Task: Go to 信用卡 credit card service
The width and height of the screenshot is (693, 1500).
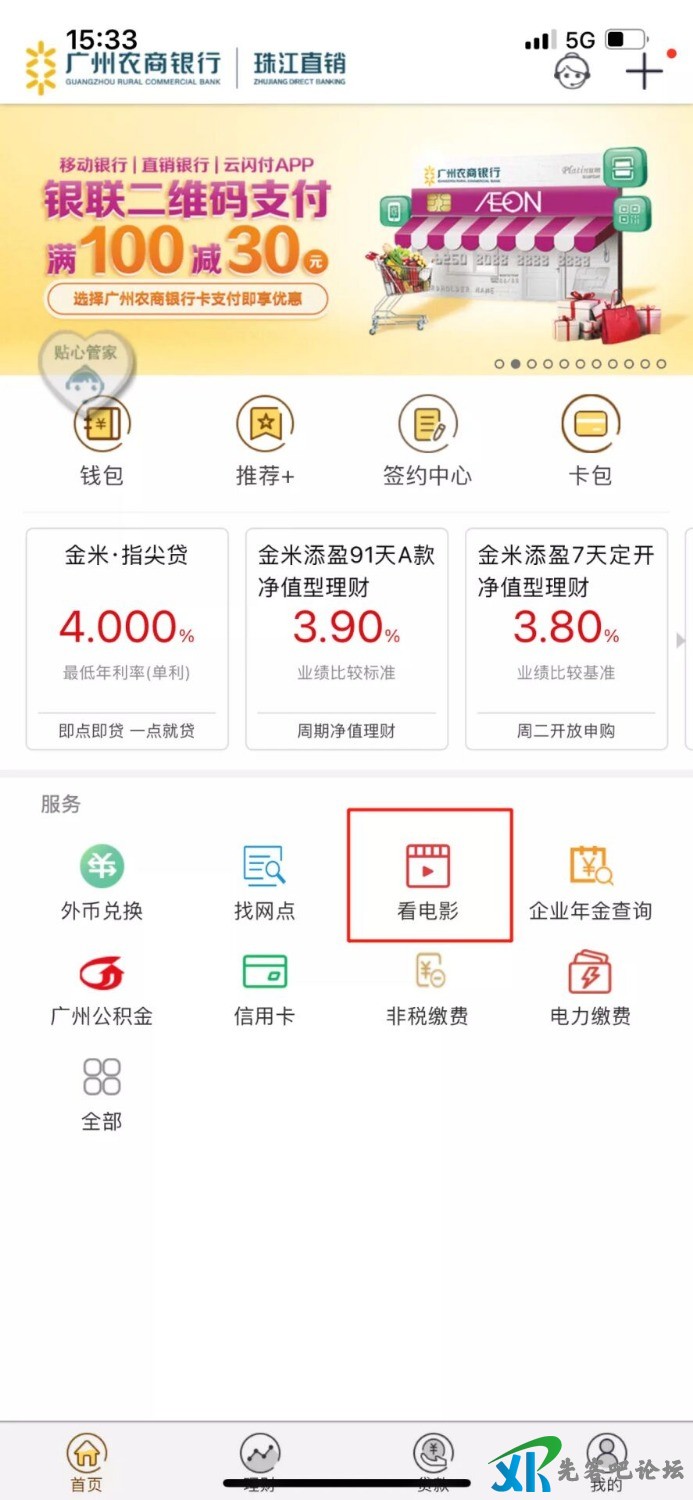Action: click(265, 988)
